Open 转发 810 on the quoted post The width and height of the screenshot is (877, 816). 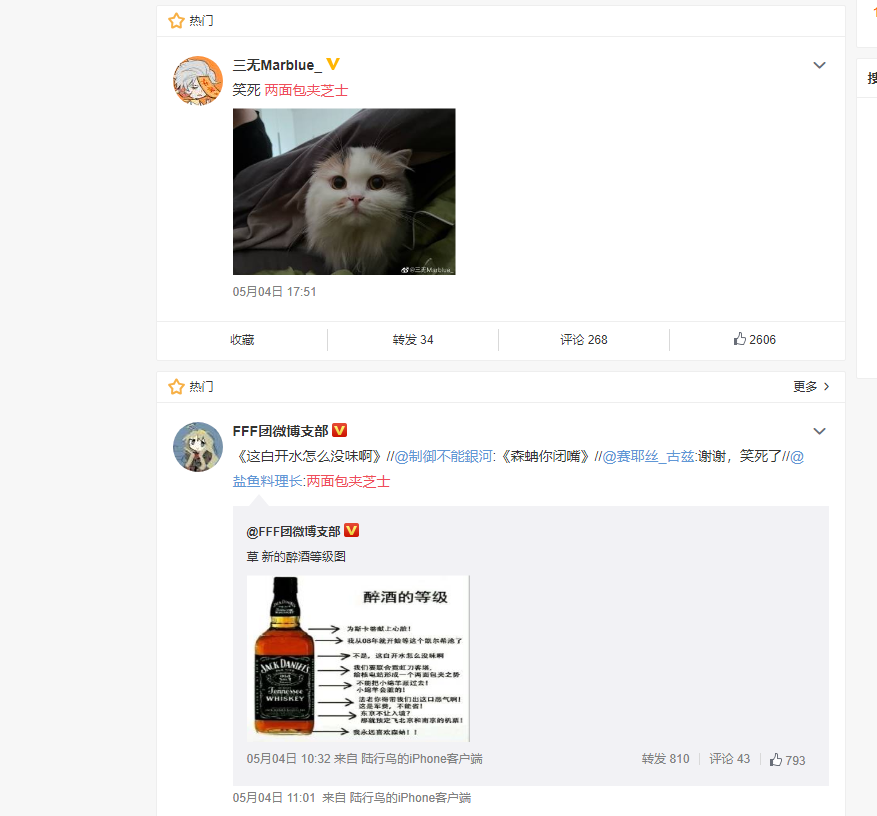click(x=665, y=759)
